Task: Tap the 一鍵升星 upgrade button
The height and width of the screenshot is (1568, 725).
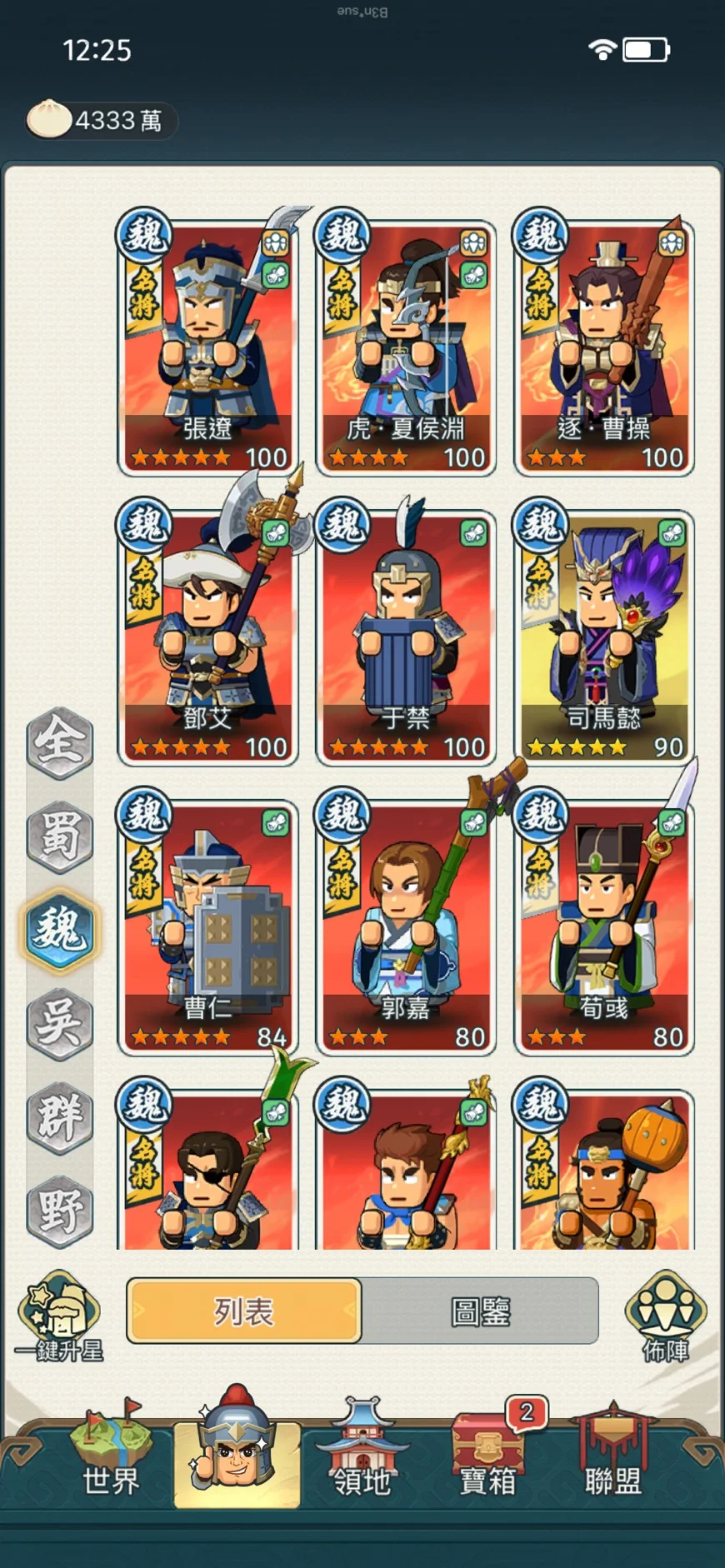Action: click(59, 1316)
